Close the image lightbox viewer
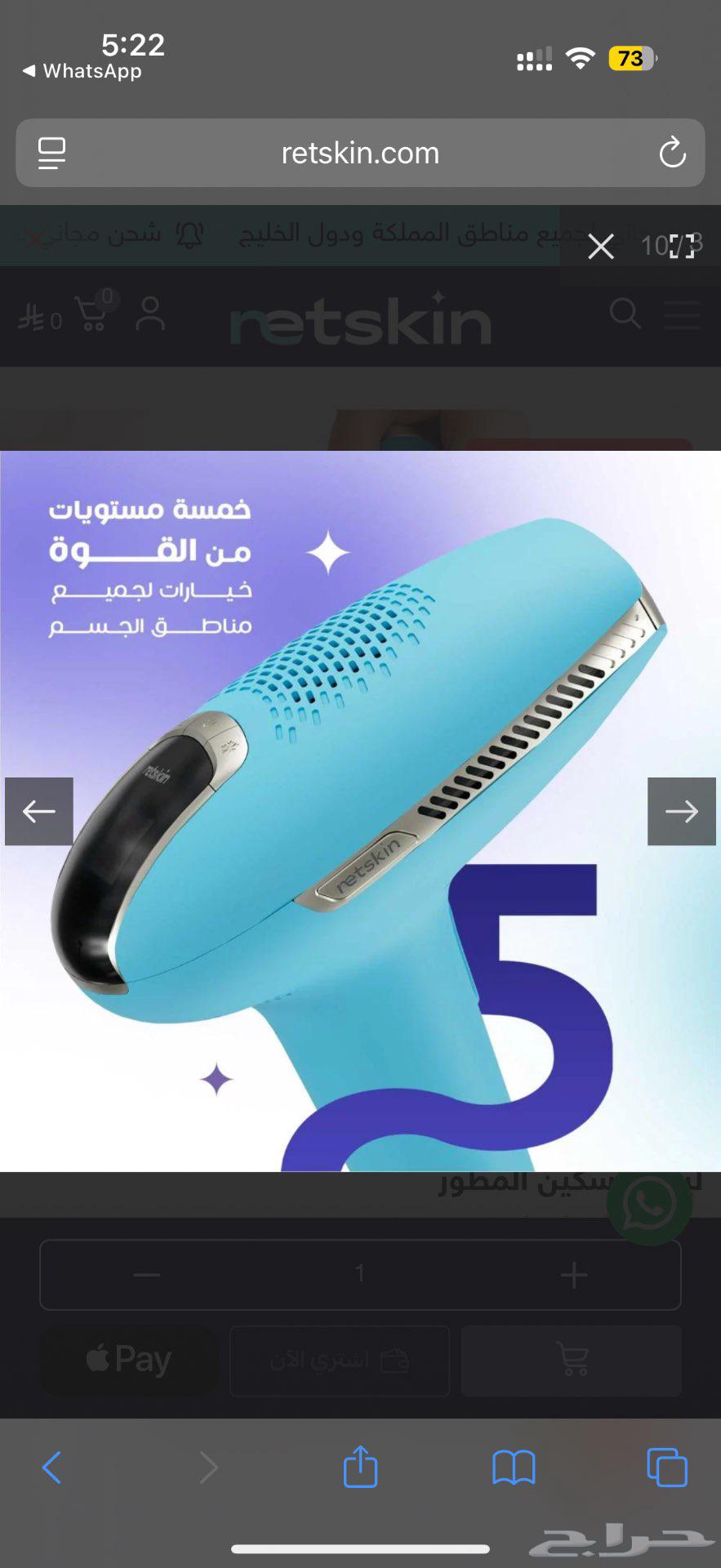 coord(601,246)
